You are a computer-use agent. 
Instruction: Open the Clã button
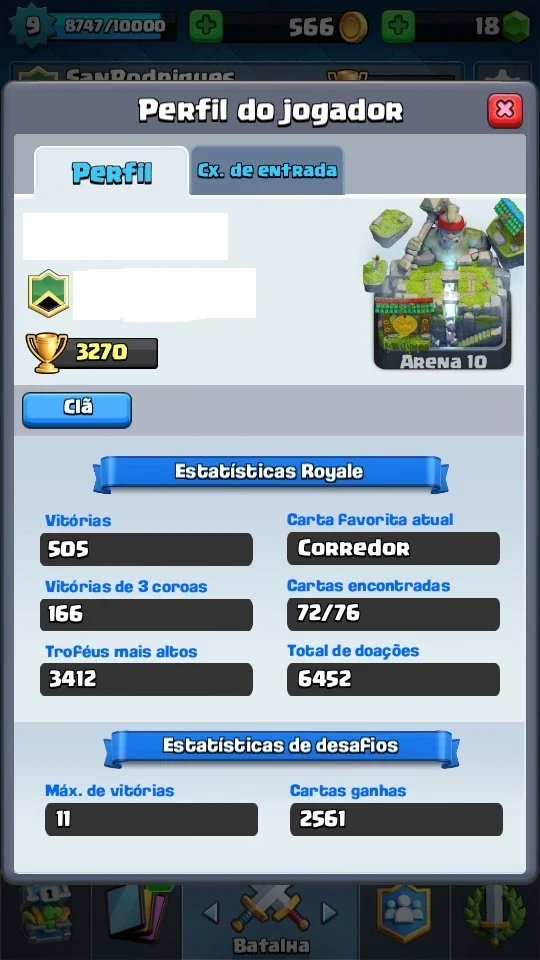pos(77,410)
